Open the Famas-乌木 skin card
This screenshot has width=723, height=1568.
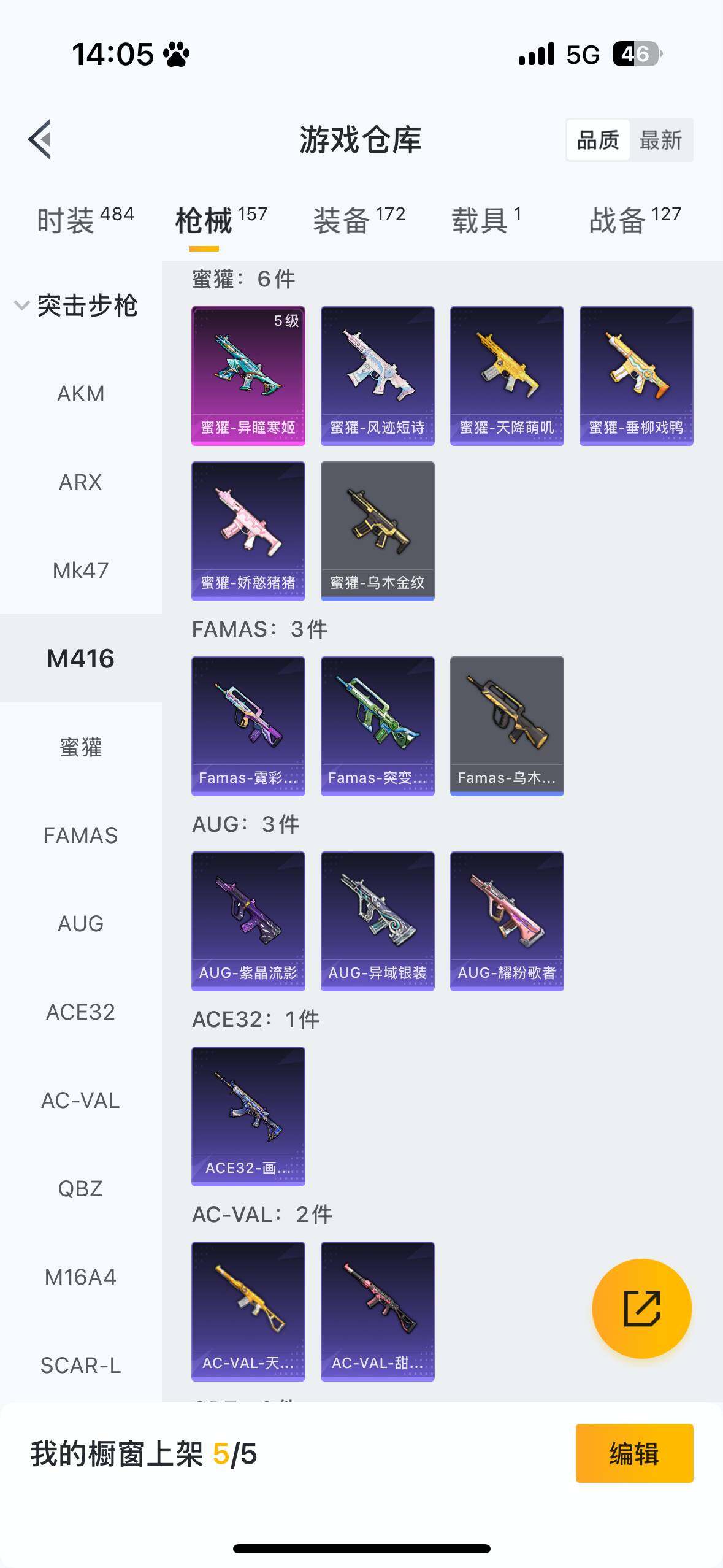coord(507,726)
